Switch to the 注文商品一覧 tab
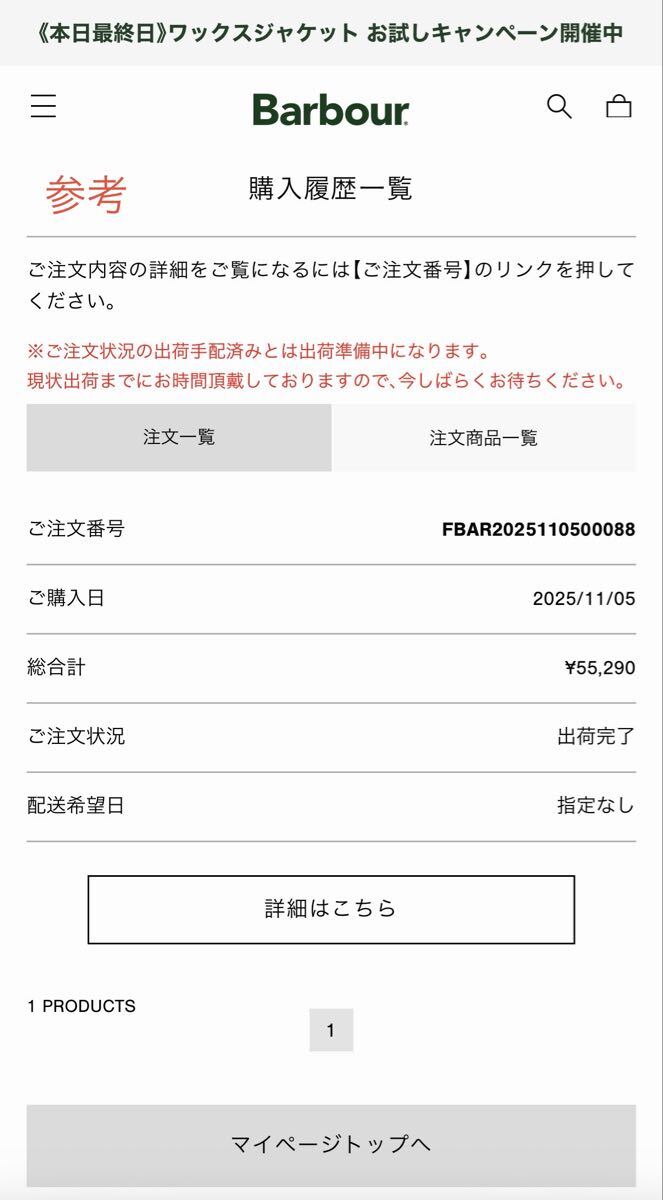The image size is (663, 1200). point(483,437)
